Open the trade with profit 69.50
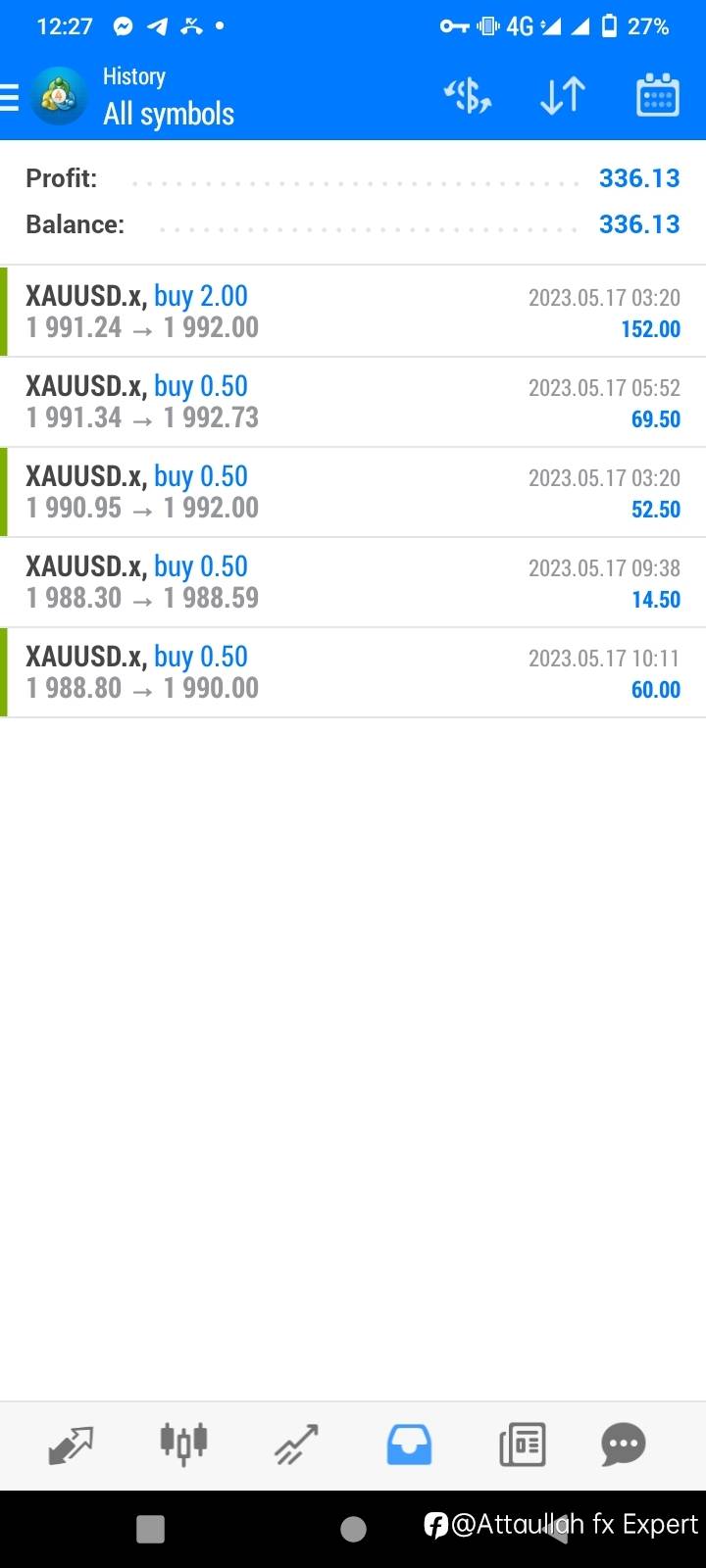The image size is (706, 1568). 353,402
